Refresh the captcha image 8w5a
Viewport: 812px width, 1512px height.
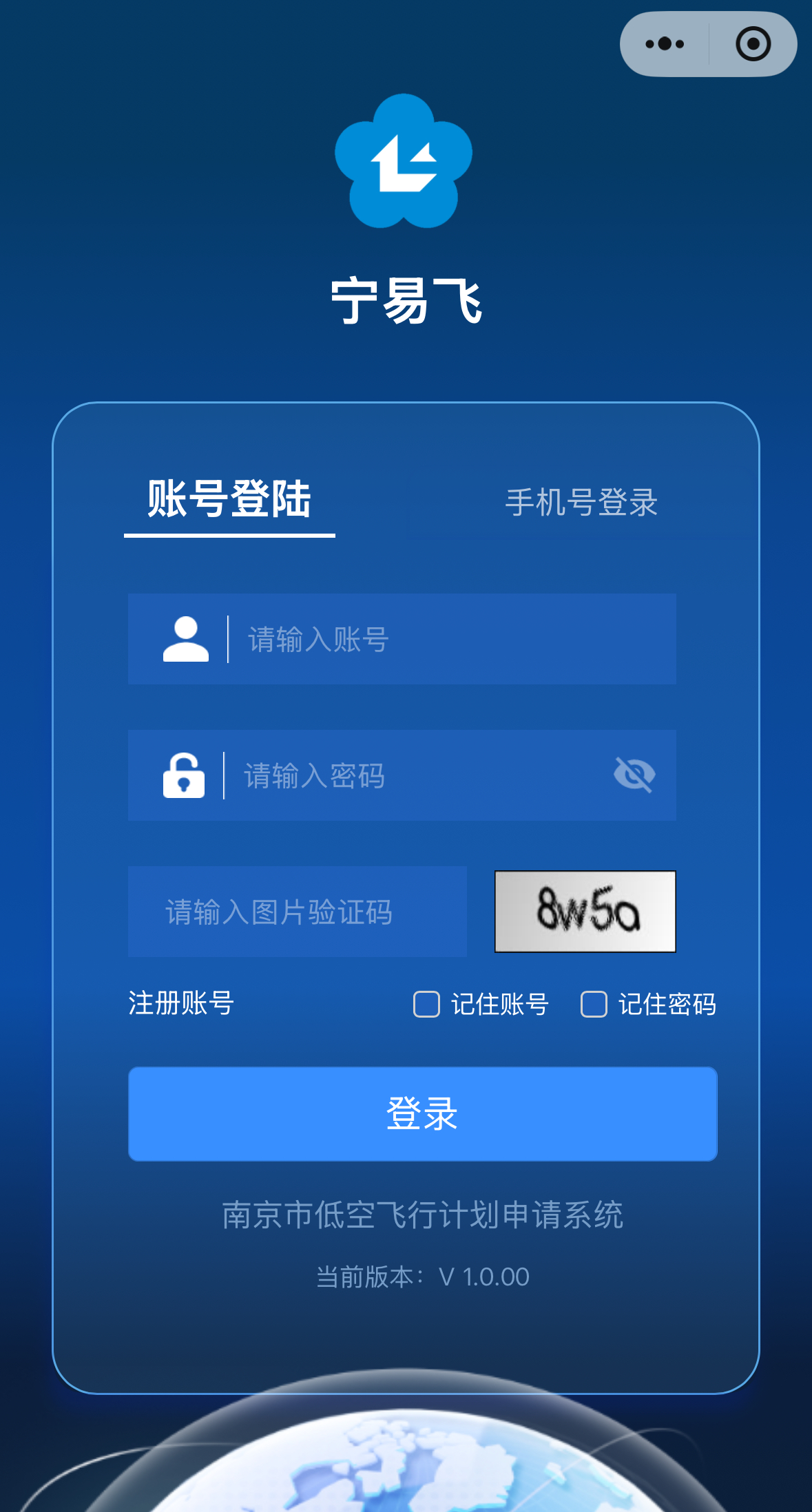tap(585, 911)
